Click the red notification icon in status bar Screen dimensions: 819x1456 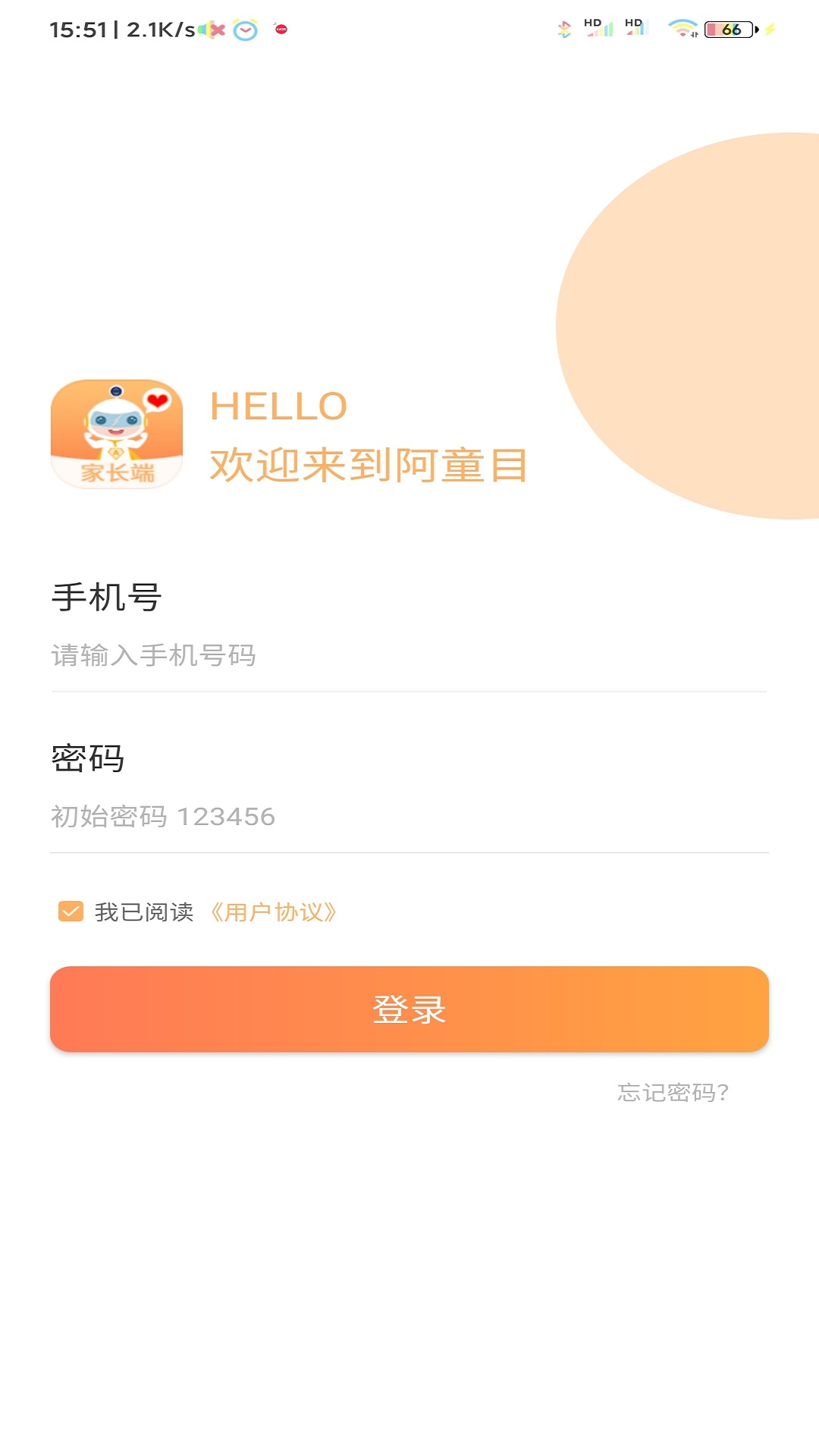(280, 29)
